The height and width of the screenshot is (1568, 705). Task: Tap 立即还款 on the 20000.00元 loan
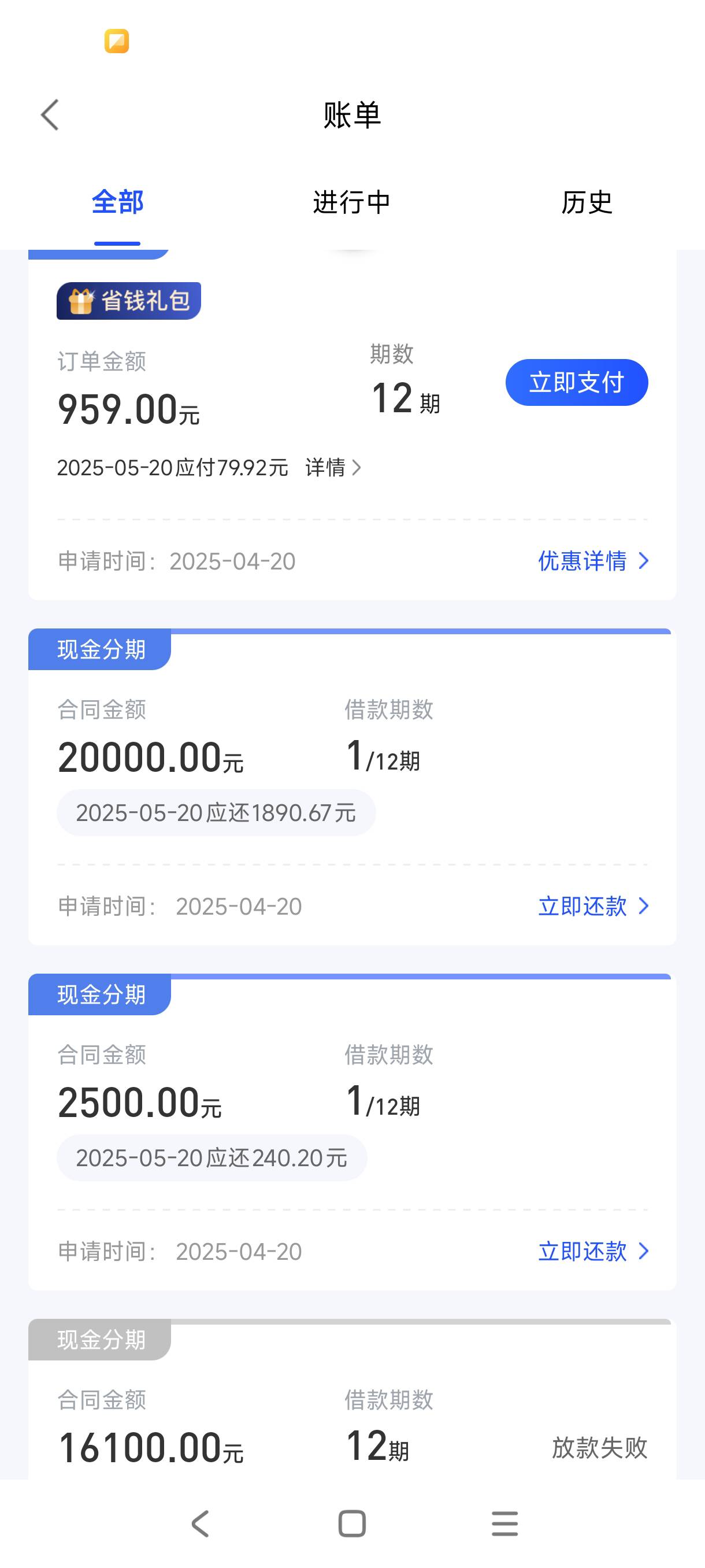(593, 906)
